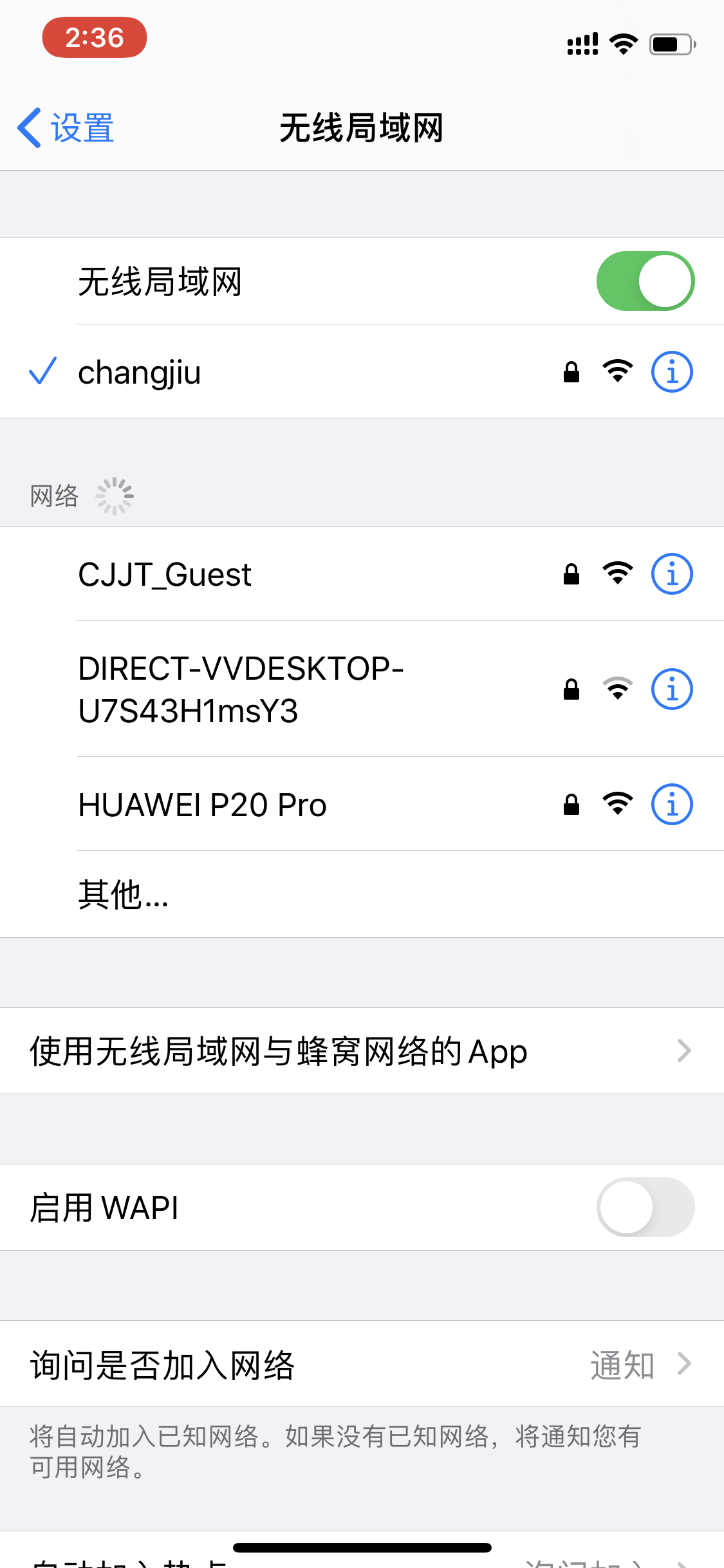Select the HUAWEI P20 Pro network
Image resolution: width=724 pixels, height=1568 pixels.
pos(202,805)
